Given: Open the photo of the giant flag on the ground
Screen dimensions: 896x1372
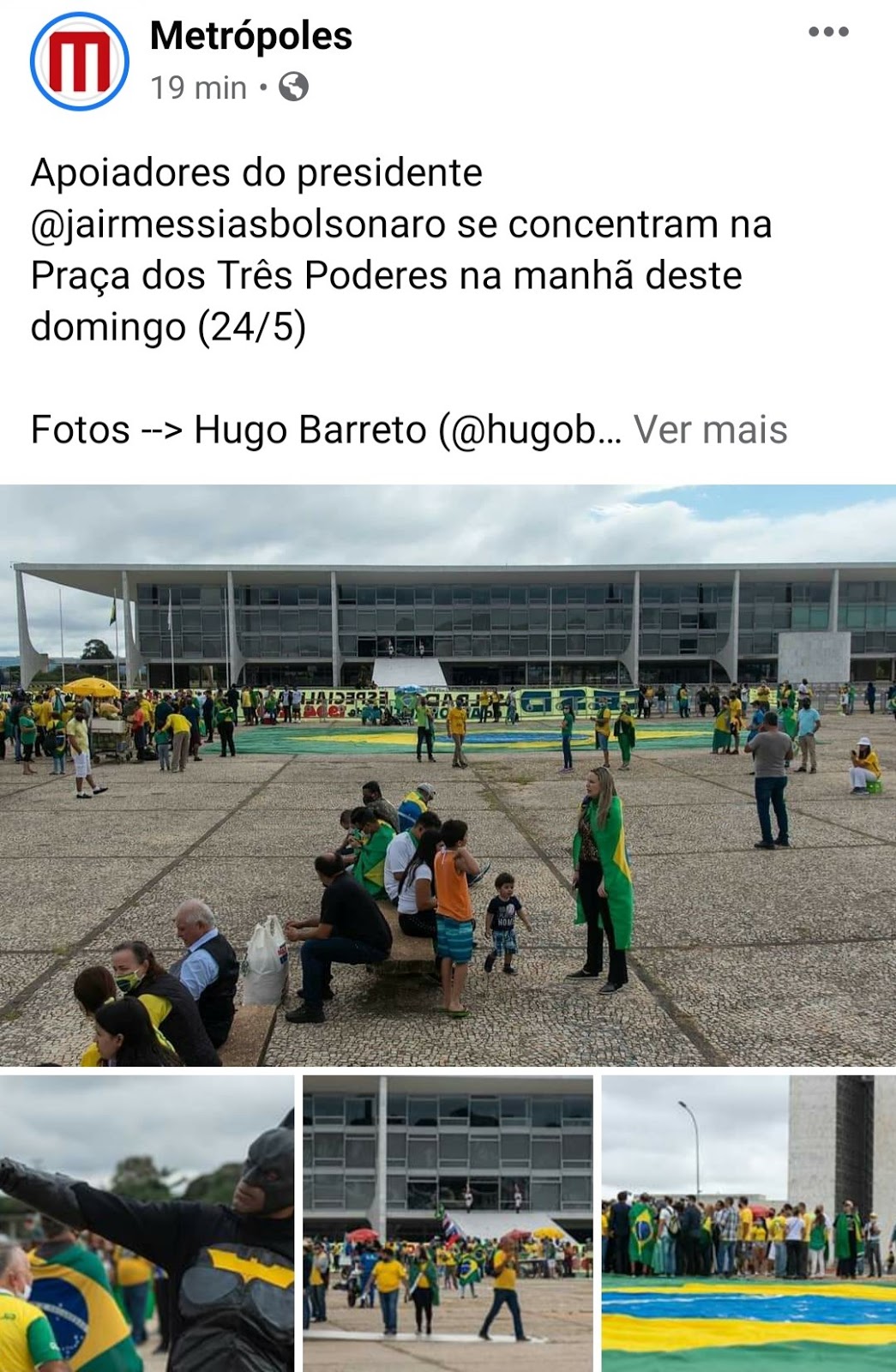Looking at the screenshot, I should [749, 1224].
